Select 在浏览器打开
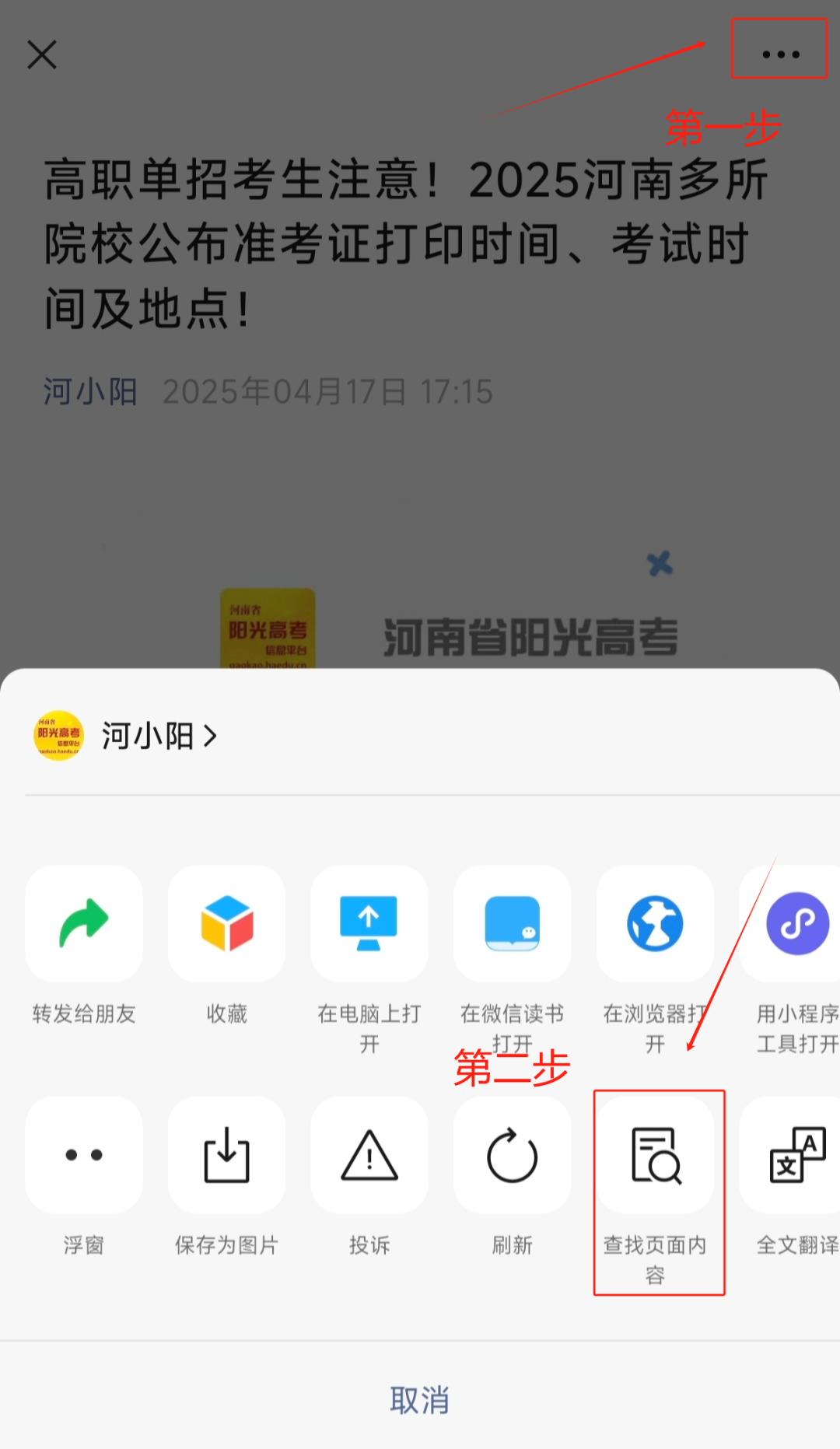Screen dimensions: 840x1449 [x=655, y=925]
